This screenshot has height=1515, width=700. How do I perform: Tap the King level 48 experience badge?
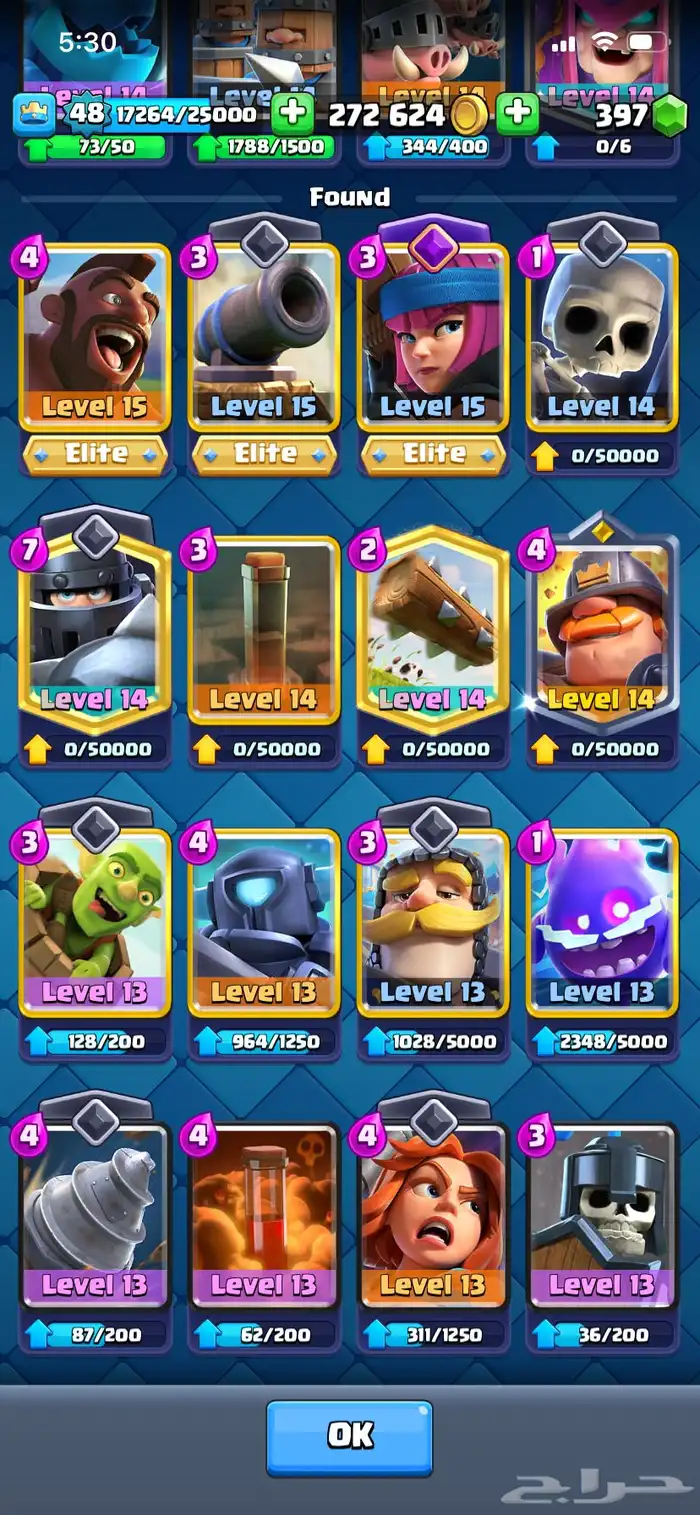tap(87, 112)
